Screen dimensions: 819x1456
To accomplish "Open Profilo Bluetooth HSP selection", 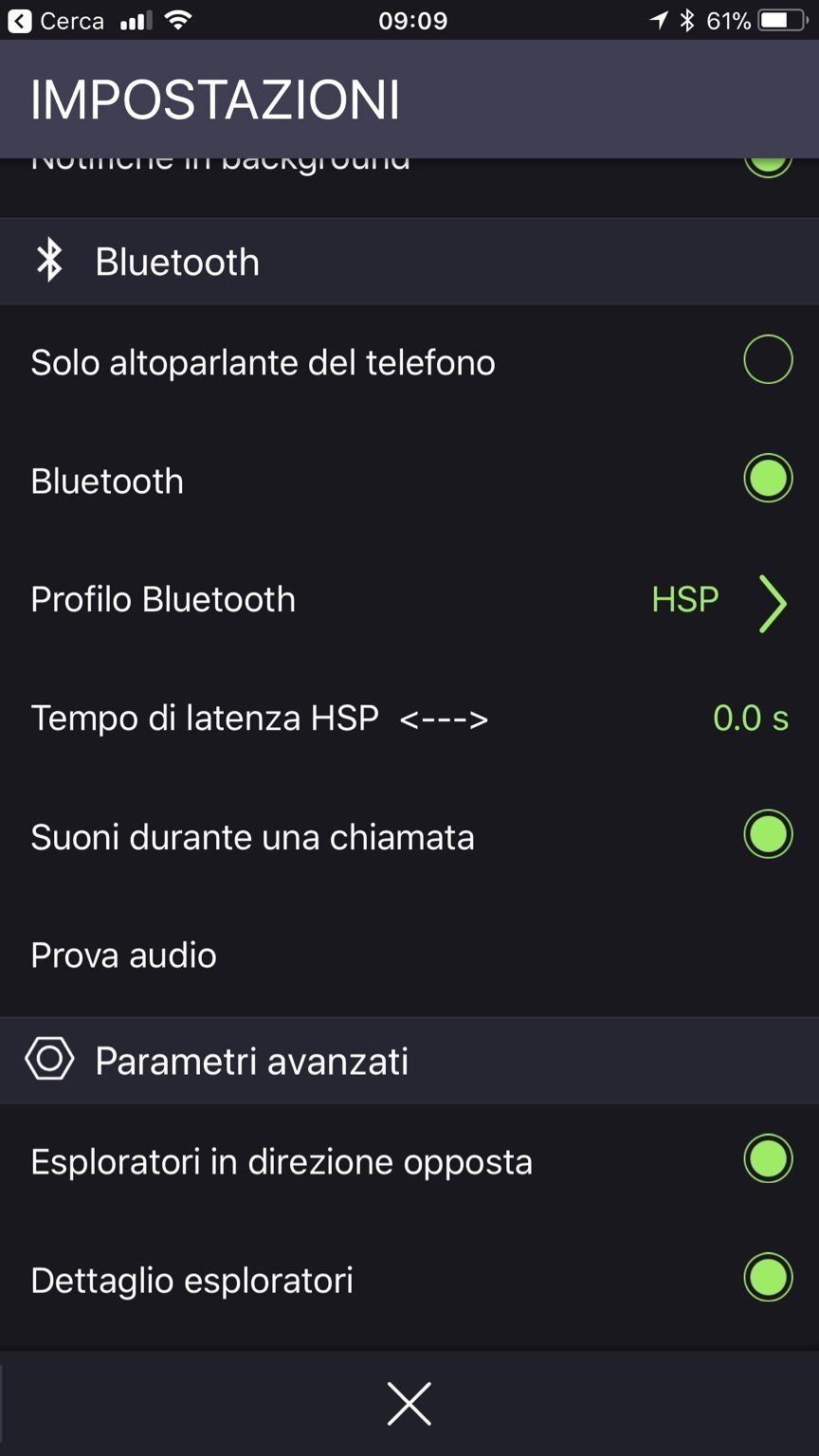I will (x=719, y=600).
